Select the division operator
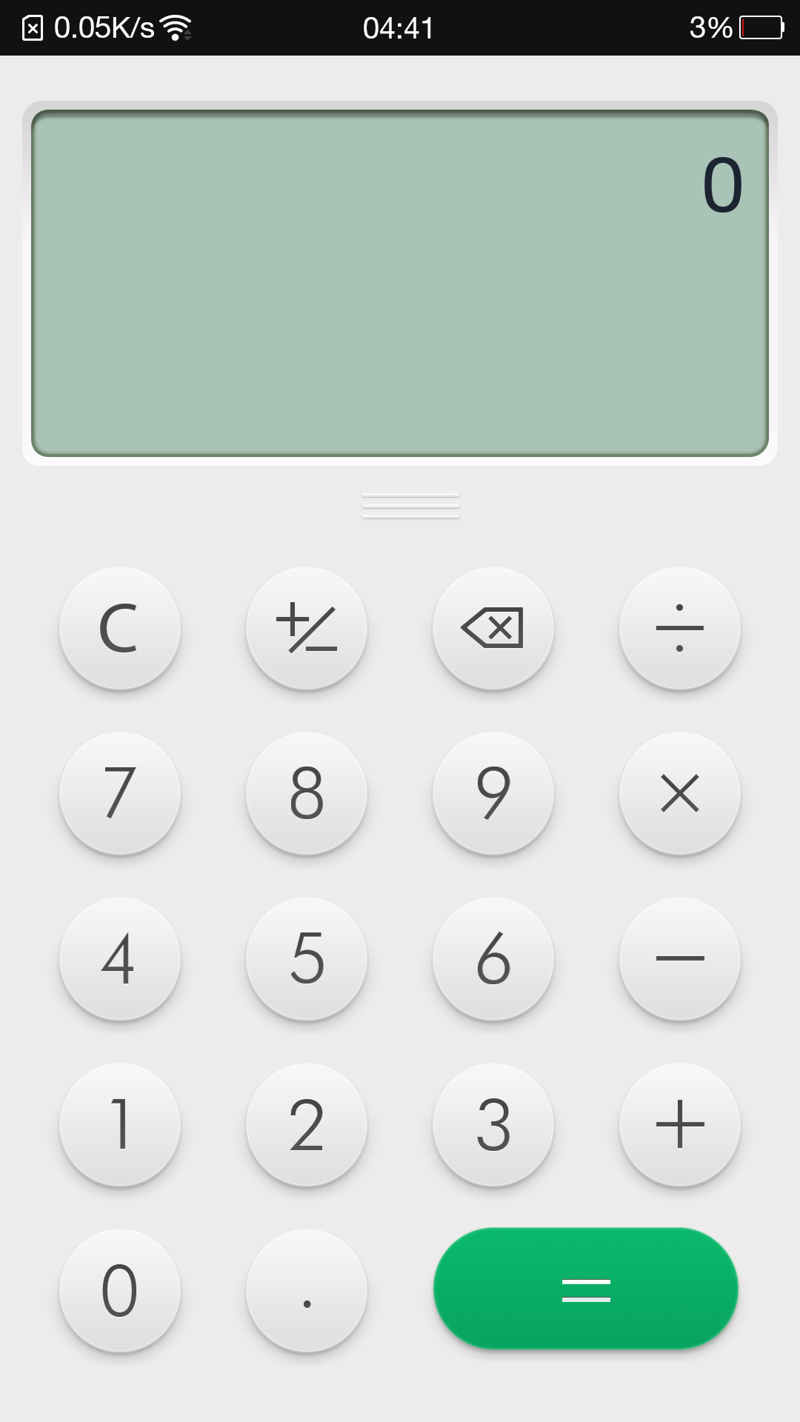This screenshot has height=1422, width=800. click(680, 628)
